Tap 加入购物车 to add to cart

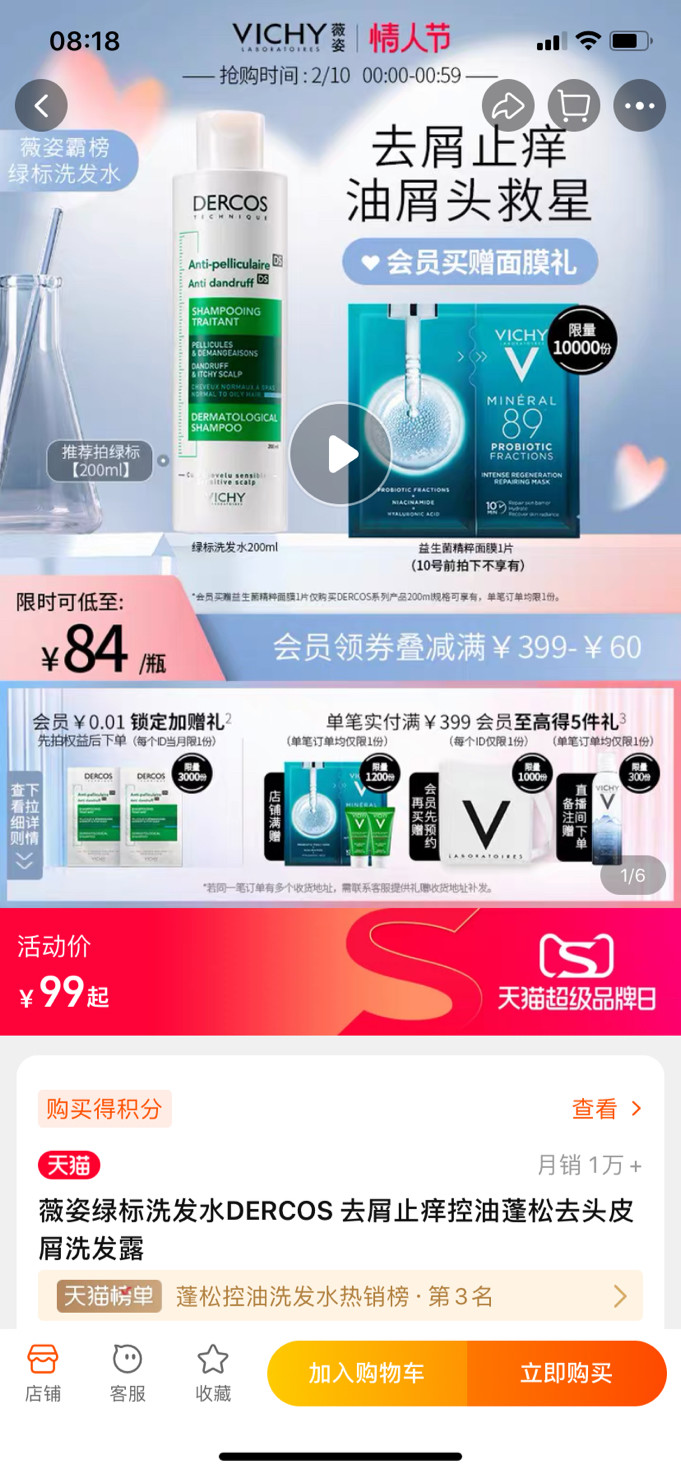pos(367,1373)
